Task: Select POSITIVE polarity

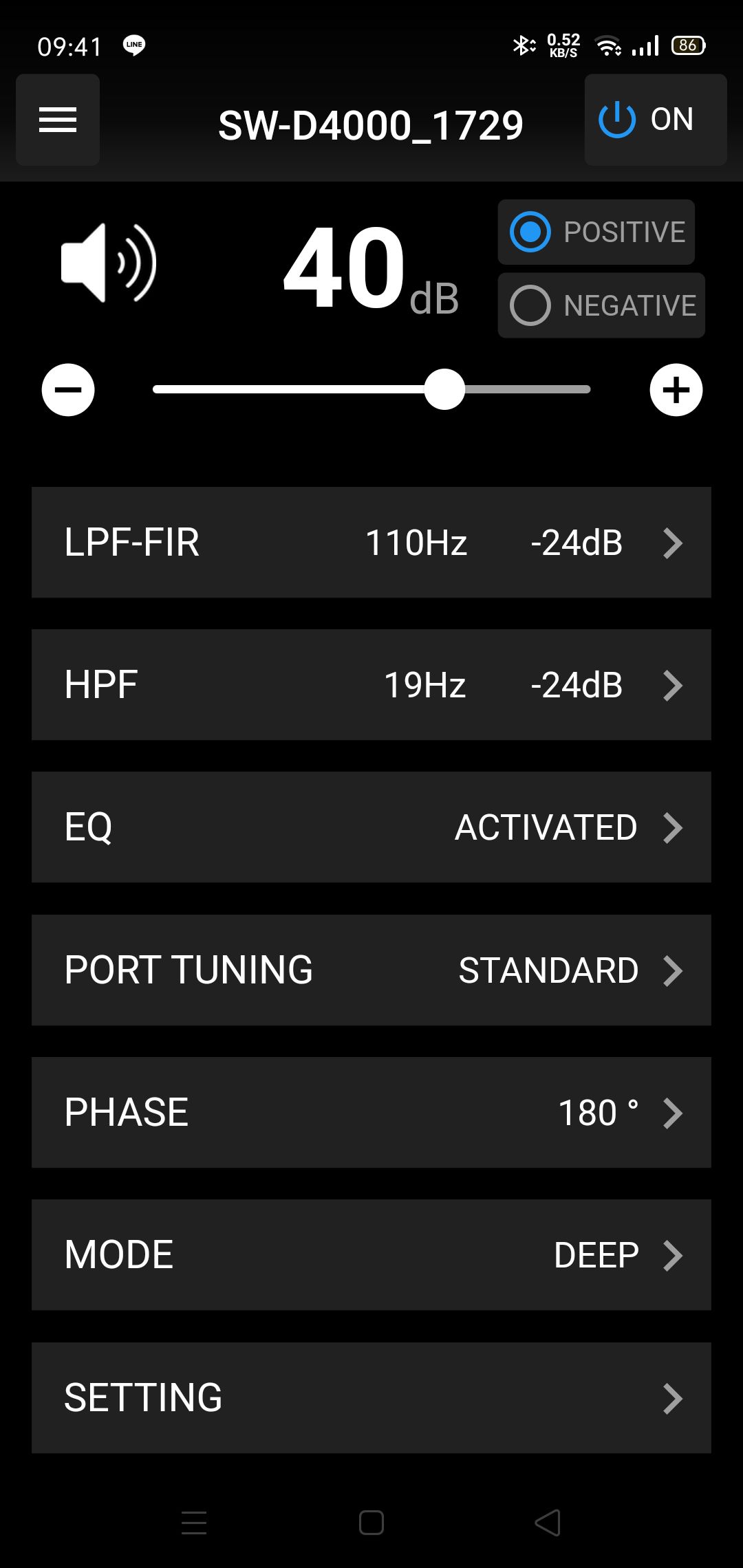Action: pos(596,232)
